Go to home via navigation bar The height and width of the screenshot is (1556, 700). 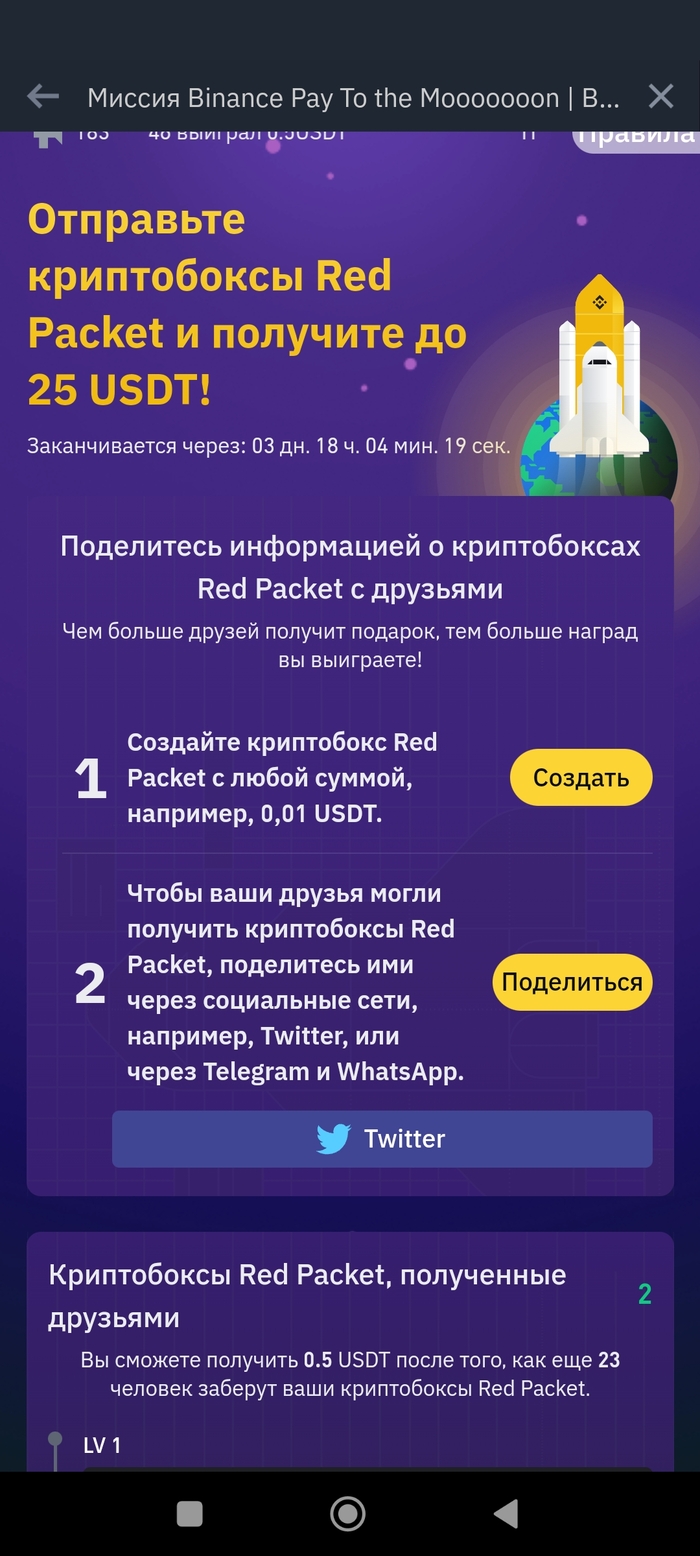coord(347,1514)
